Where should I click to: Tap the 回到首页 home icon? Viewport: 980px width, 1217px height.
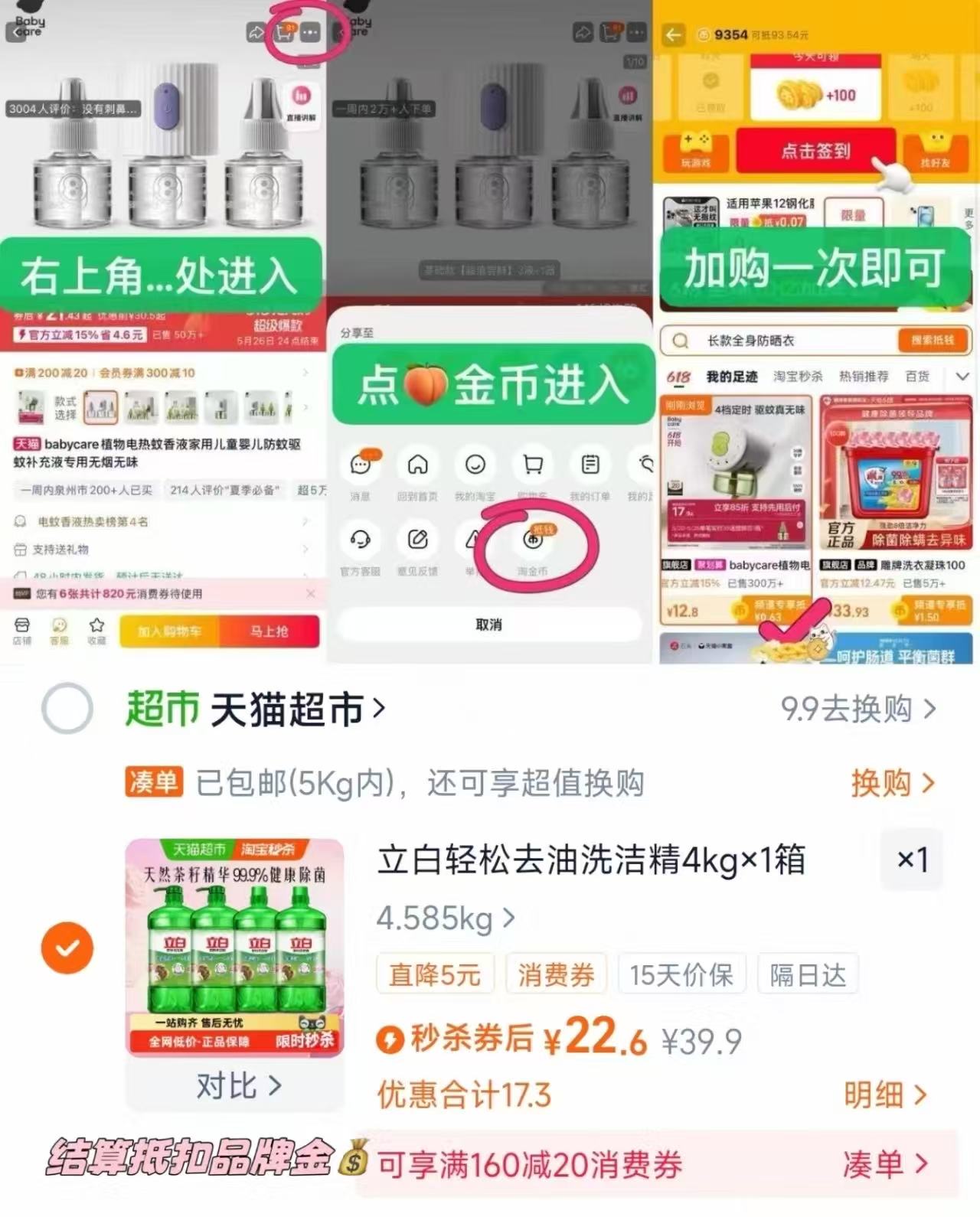coord(417,465)
